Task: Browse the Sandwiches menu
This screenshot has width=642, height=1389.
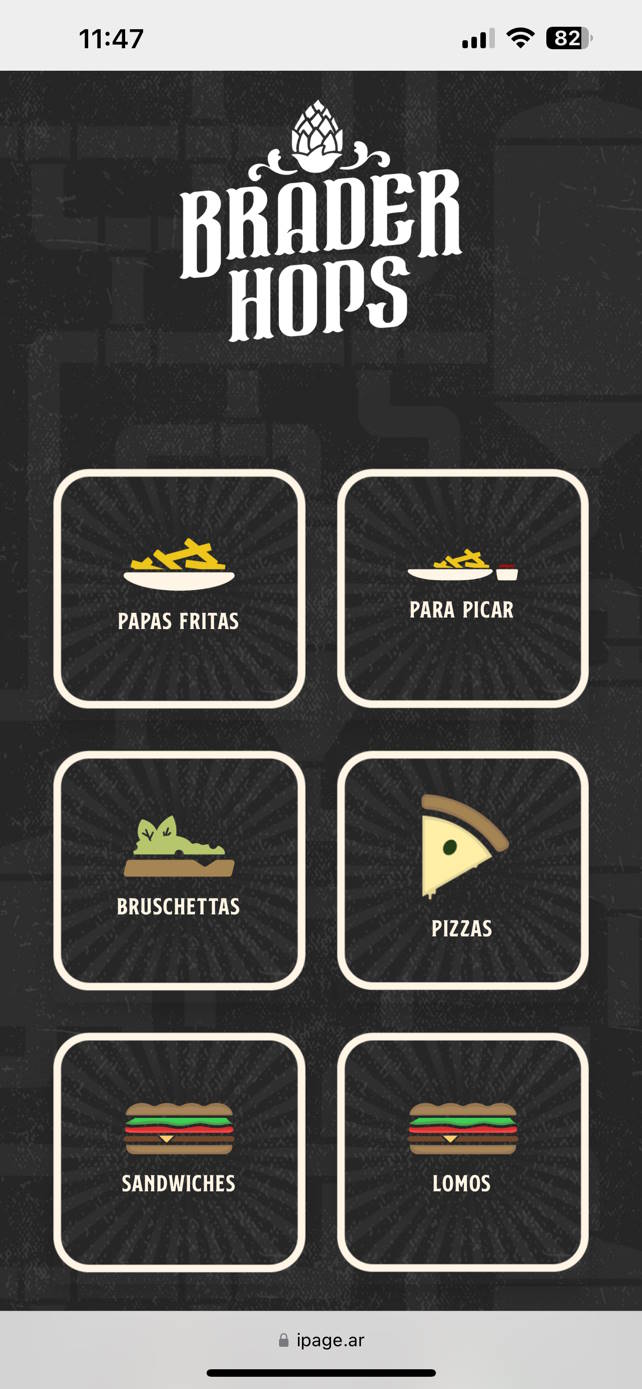Action: point(179,1152)
